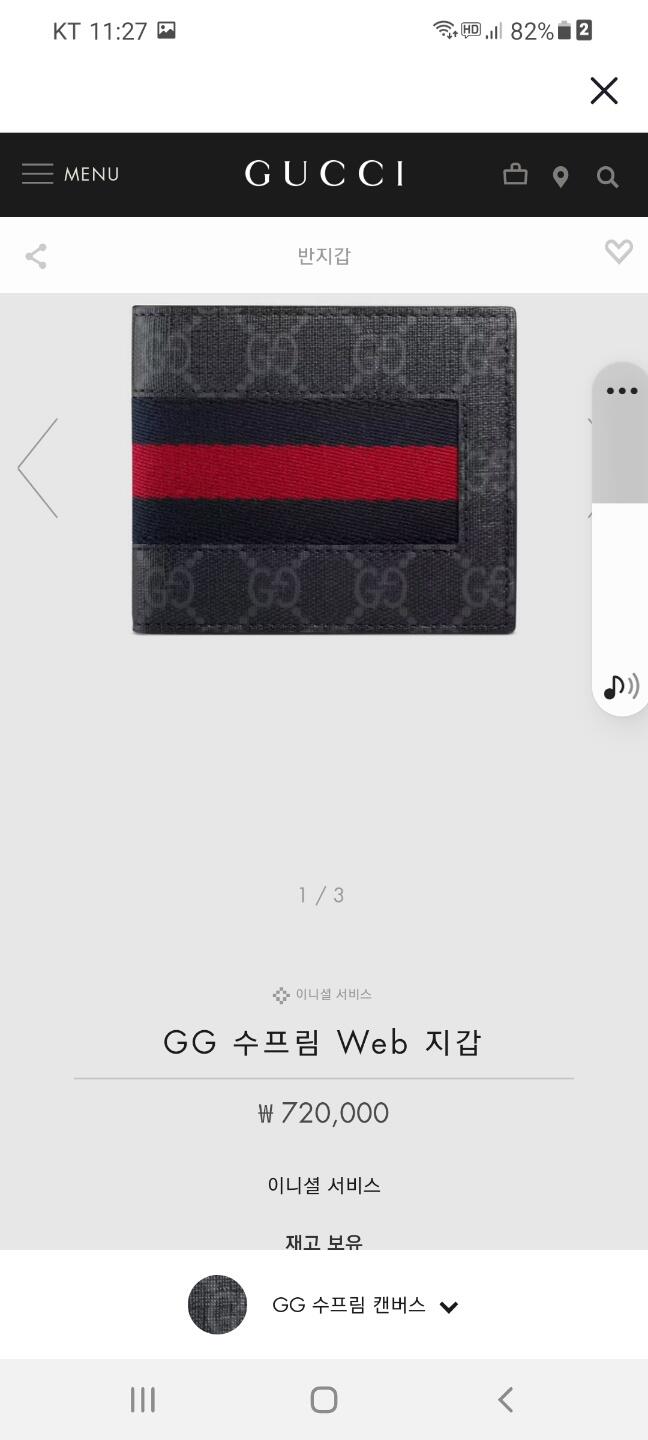Open the MENU drawer
The image size is (648, 1440).
[x=71, y=174]
